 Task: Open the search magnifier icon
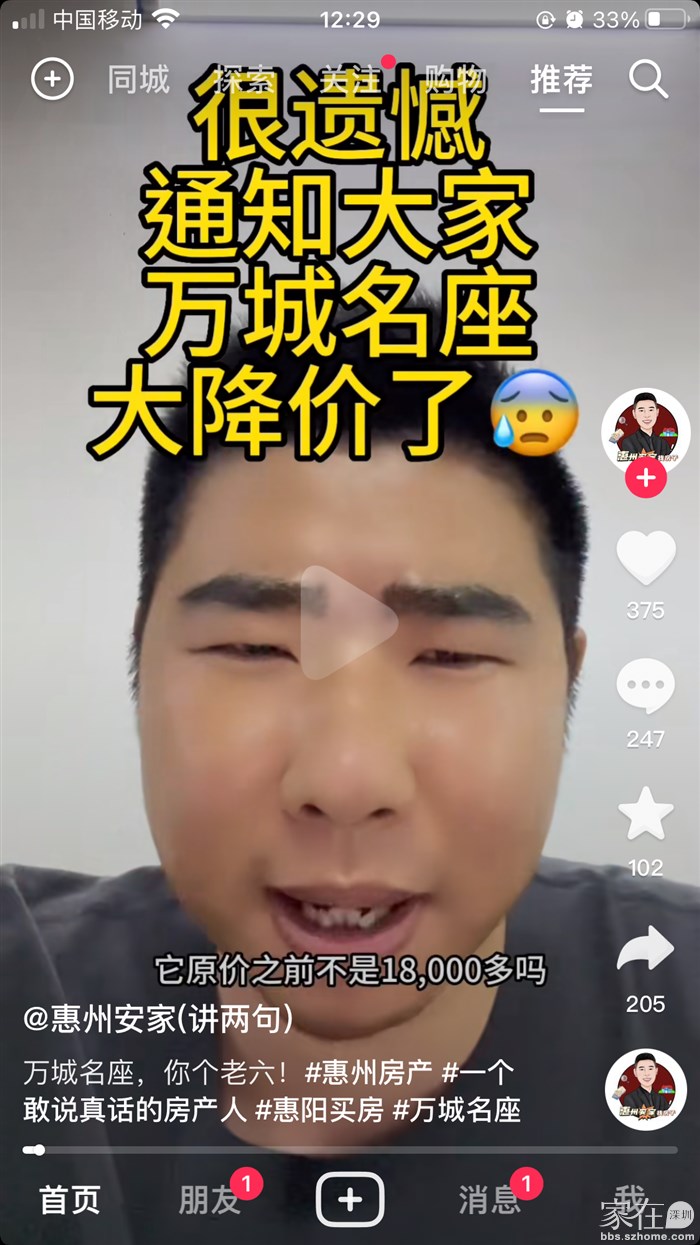pos(648,79)
